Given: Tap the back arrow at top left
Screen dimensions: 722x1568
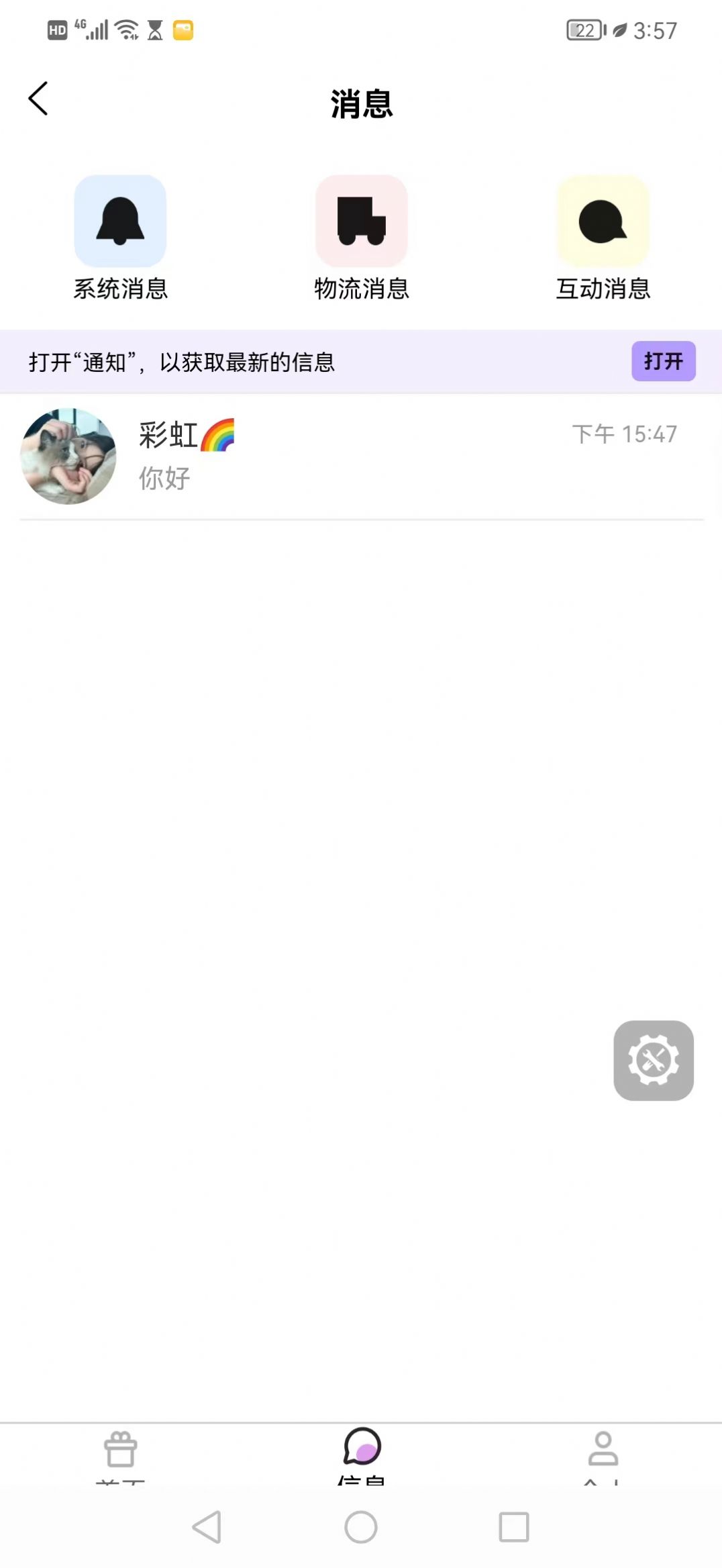Looking at the screenshot, I should 38,99.
